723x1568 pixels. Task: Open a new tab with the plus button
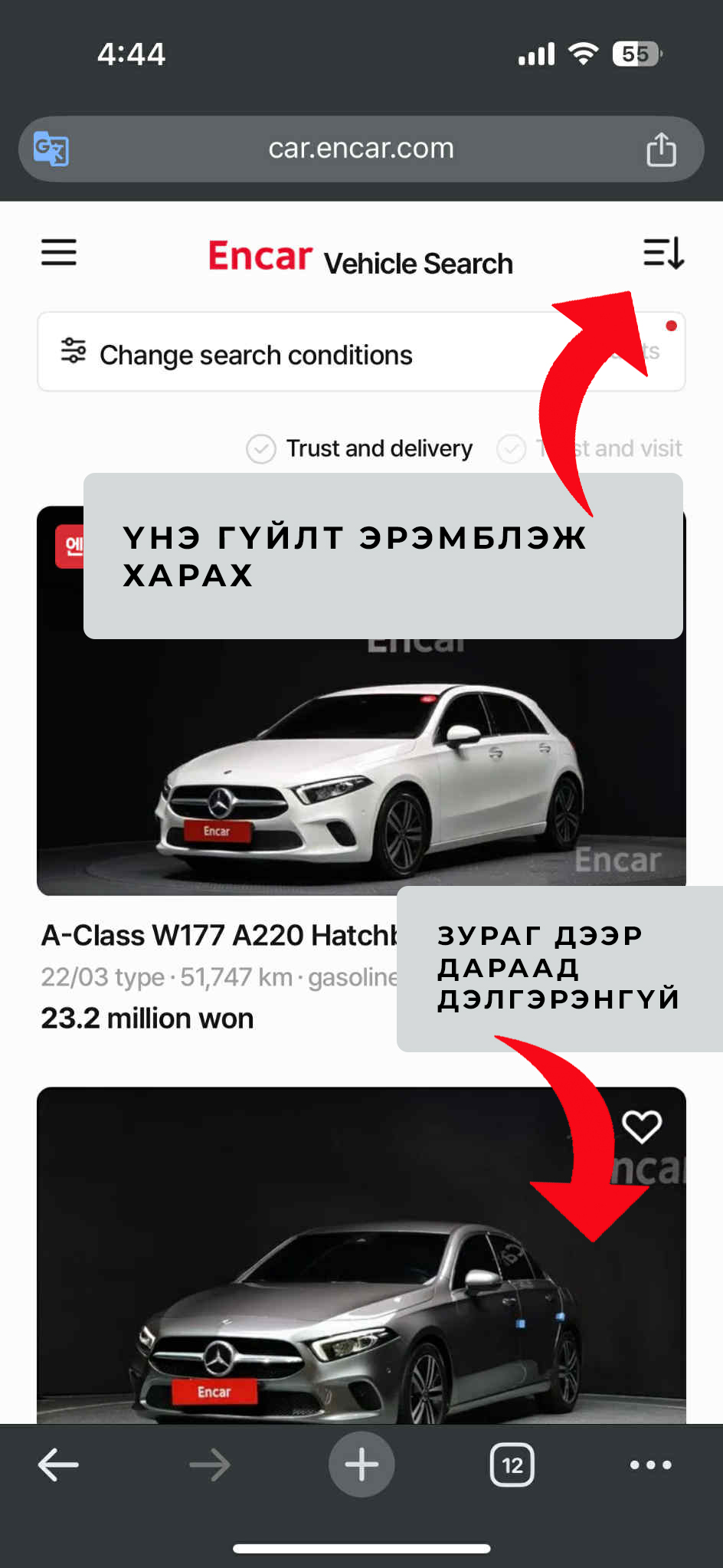click(x=361, y=1465)
